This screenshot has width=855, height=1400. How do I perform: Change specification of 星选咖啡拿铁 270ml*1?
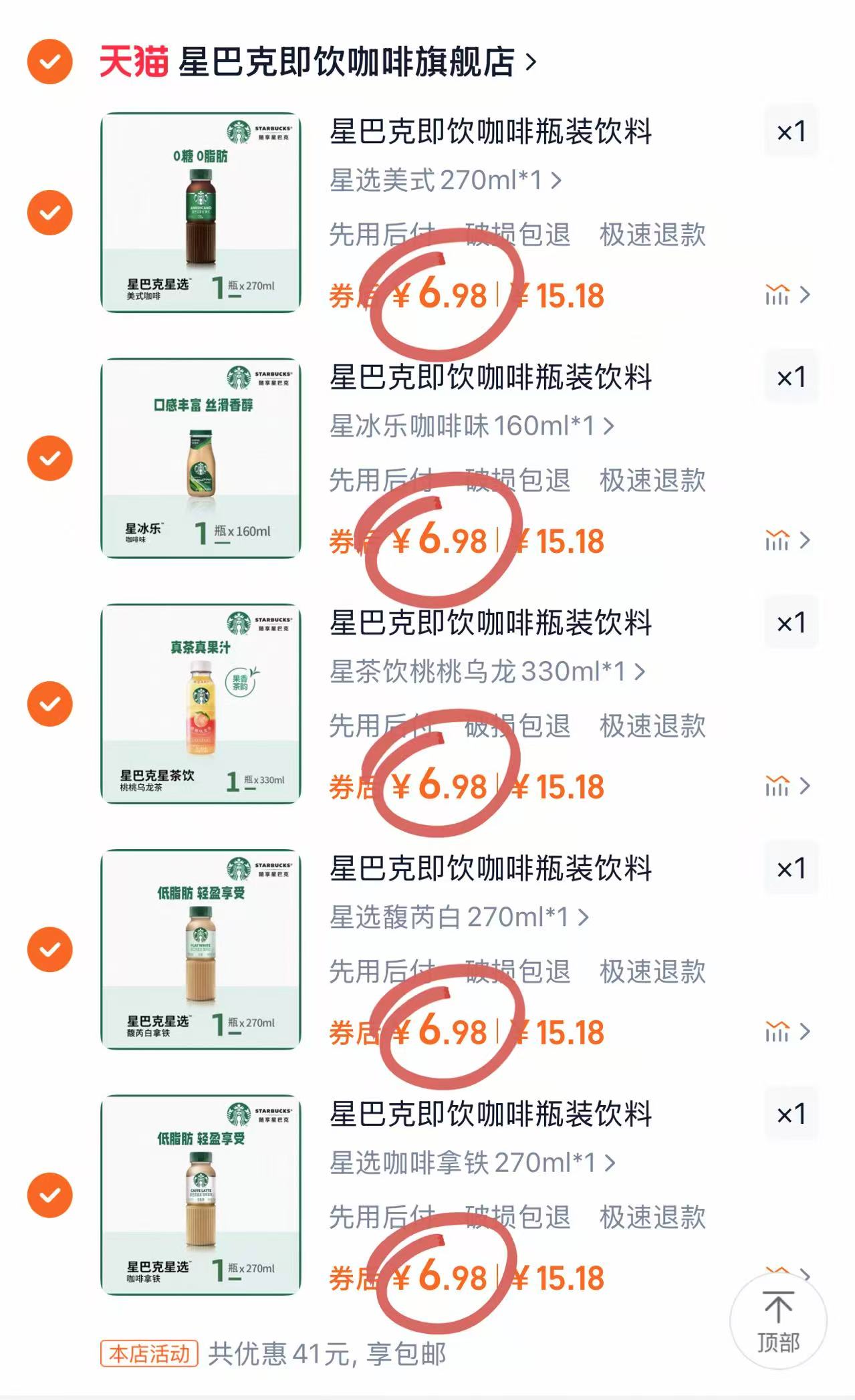point(471,1163)
